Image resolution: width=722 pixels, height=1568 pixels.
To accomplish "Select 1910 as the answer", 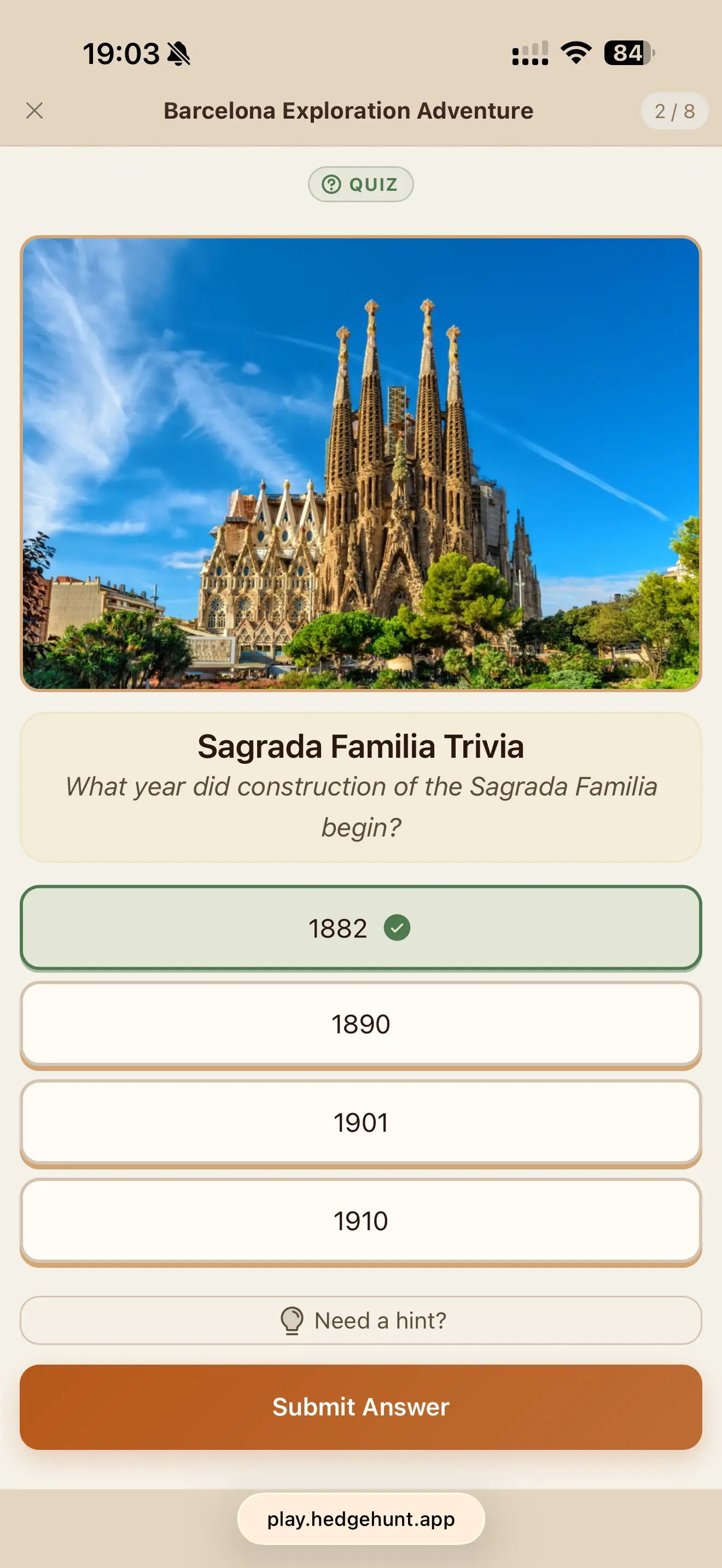I will click(360, 1220).
